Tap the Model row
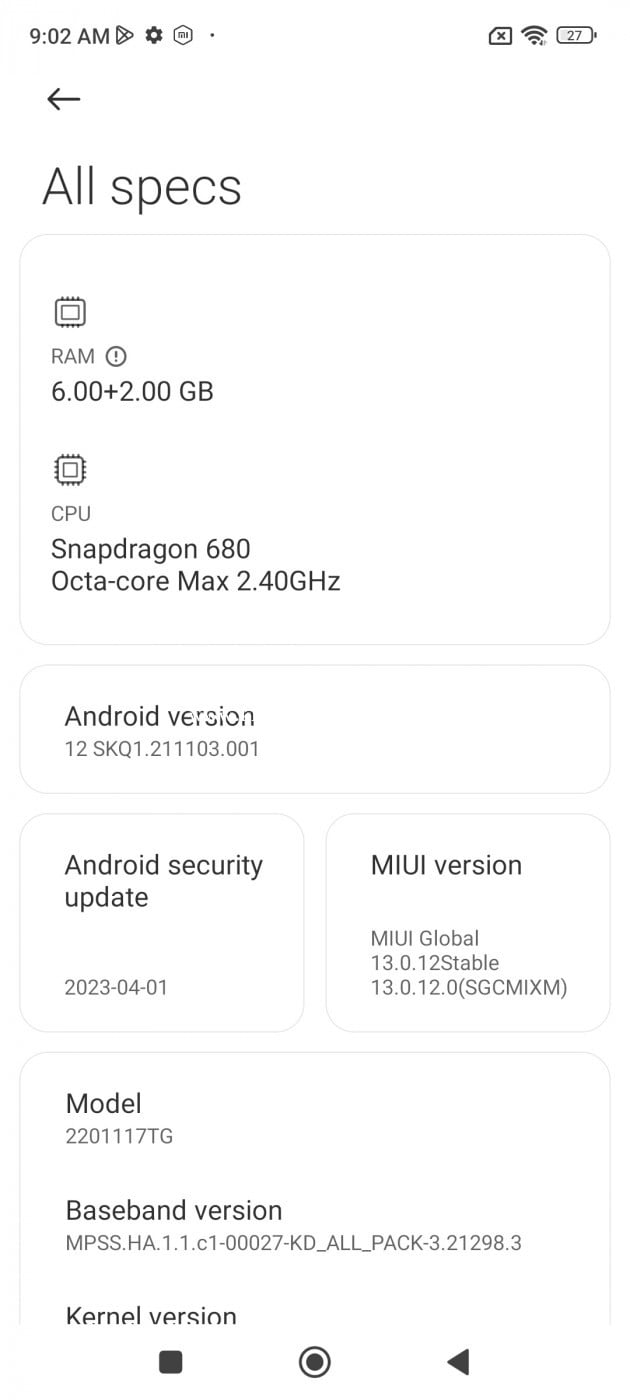This screenshot has width=630, height=1400. click(314, 1117)
